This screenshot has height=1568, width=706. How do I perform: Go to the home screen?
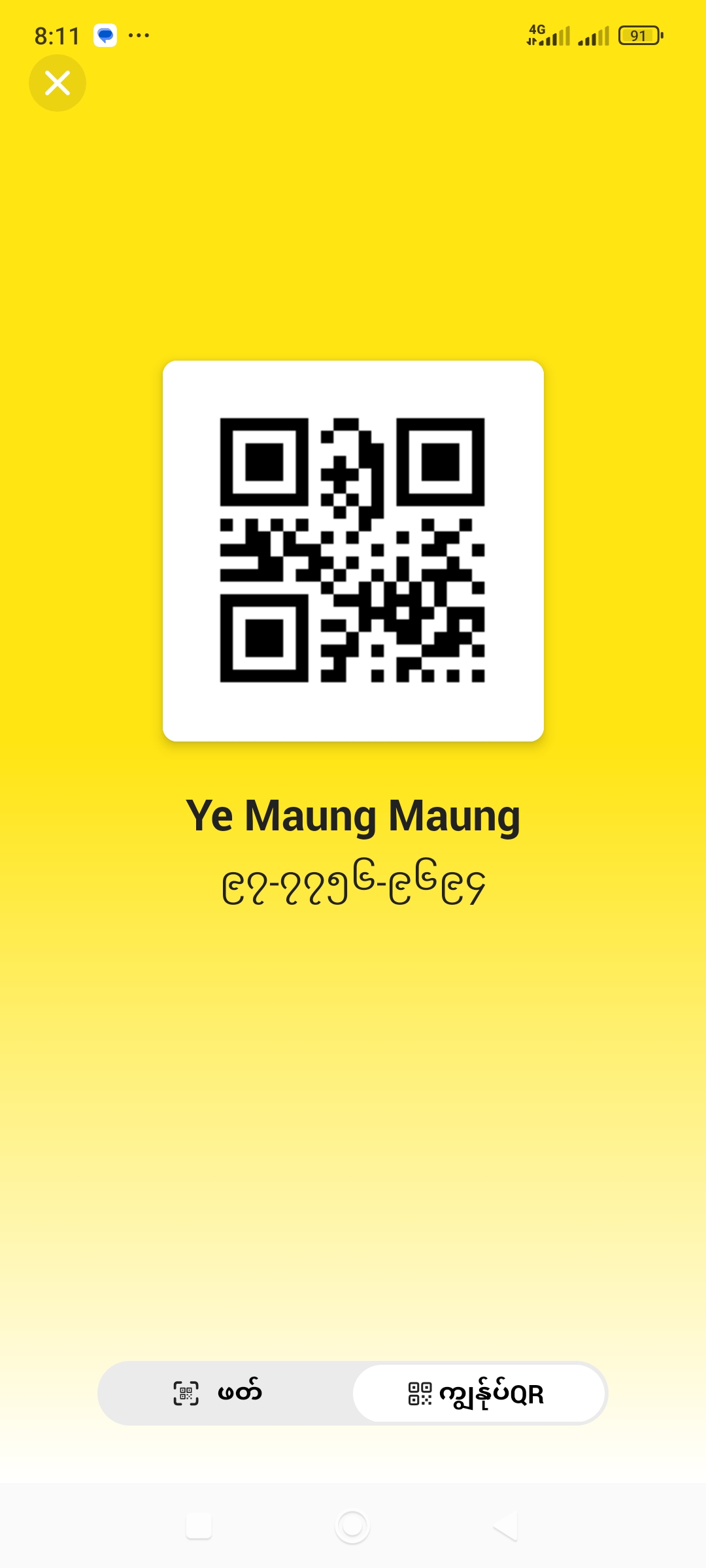(352, 1526)
